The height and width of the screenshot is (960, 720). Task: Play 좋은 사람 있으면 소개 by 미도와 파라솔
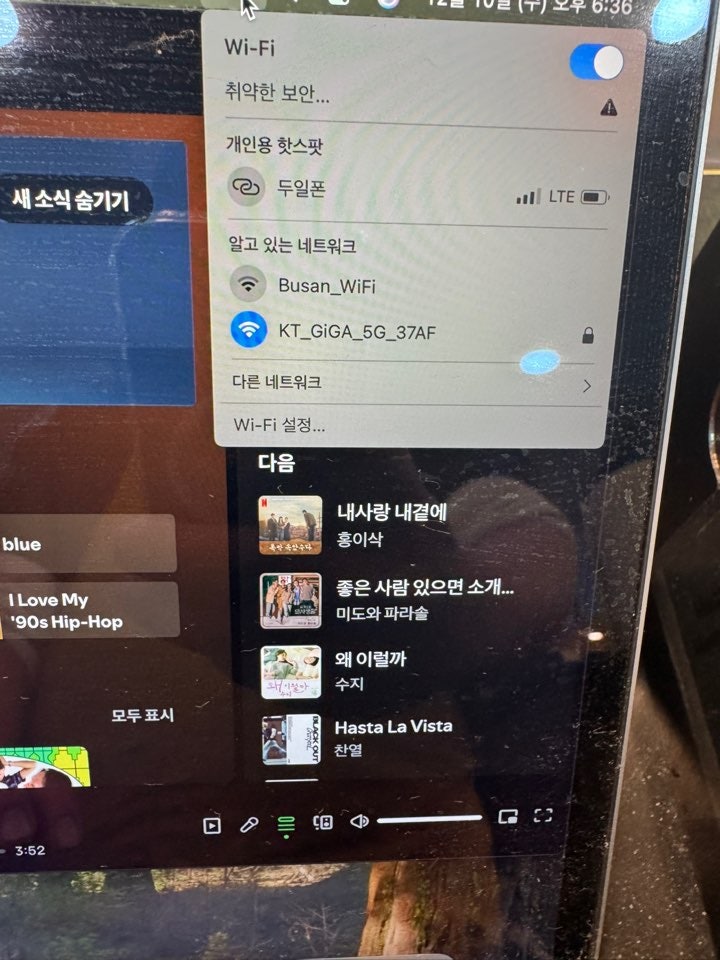pos(425,598)
